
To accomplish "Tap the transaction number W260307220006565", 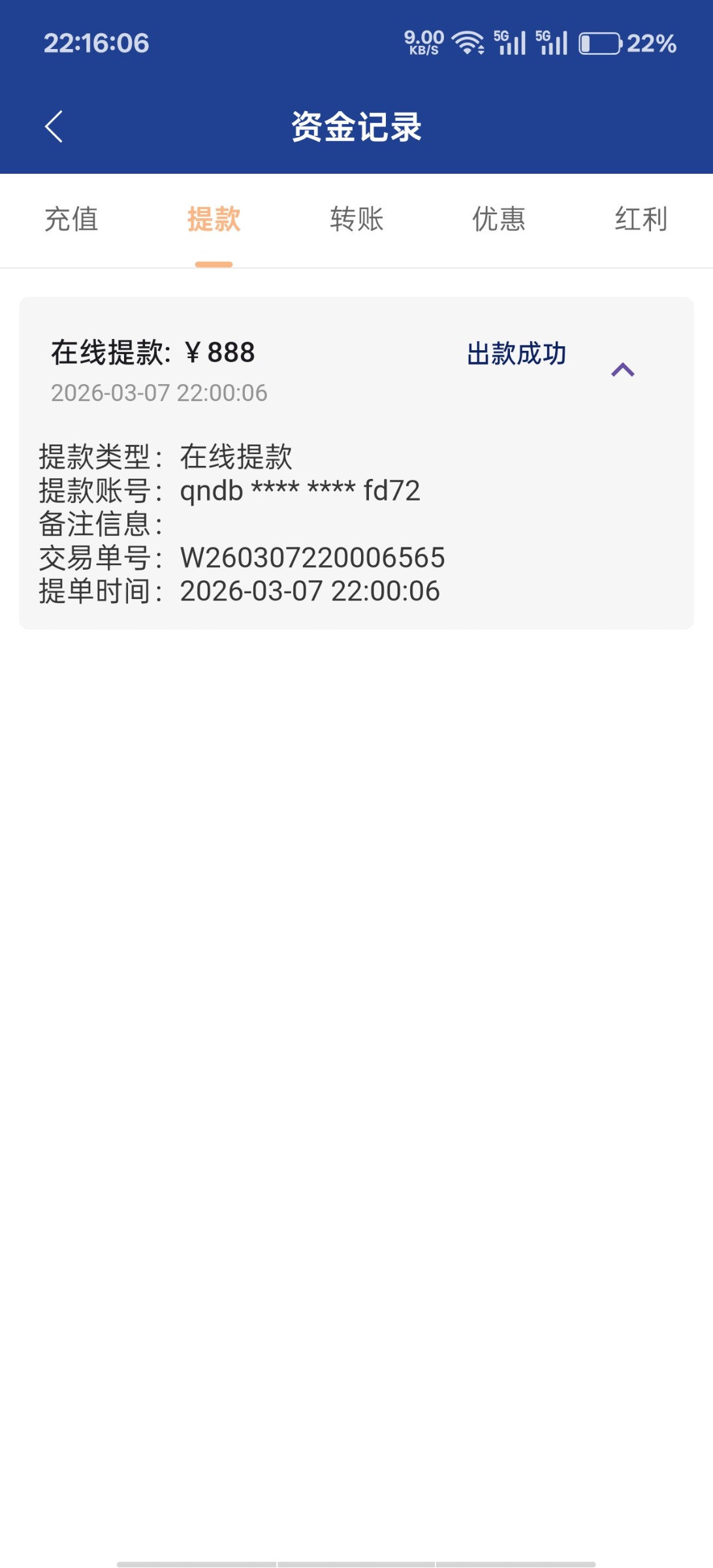I will (312, 558).
